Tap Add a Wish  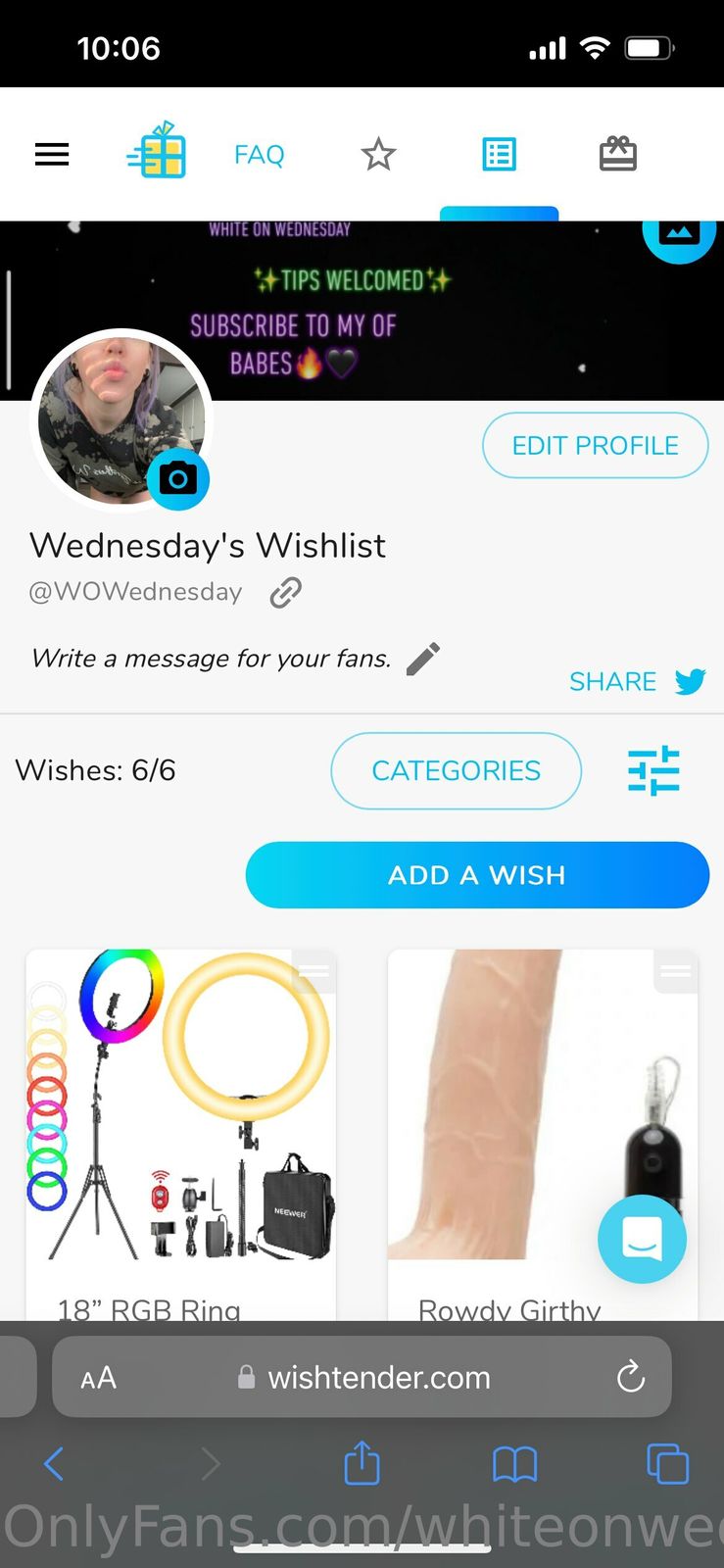point(477,874)
